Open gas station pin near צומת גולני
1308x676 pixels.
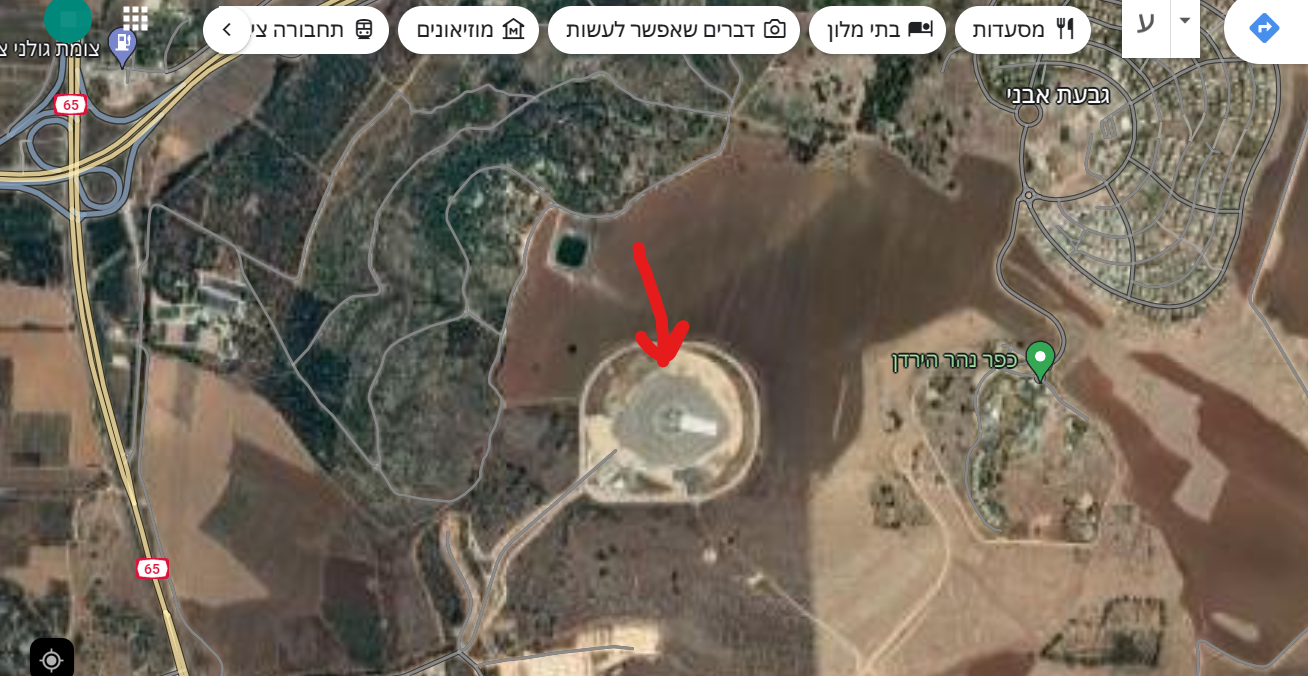122,45
